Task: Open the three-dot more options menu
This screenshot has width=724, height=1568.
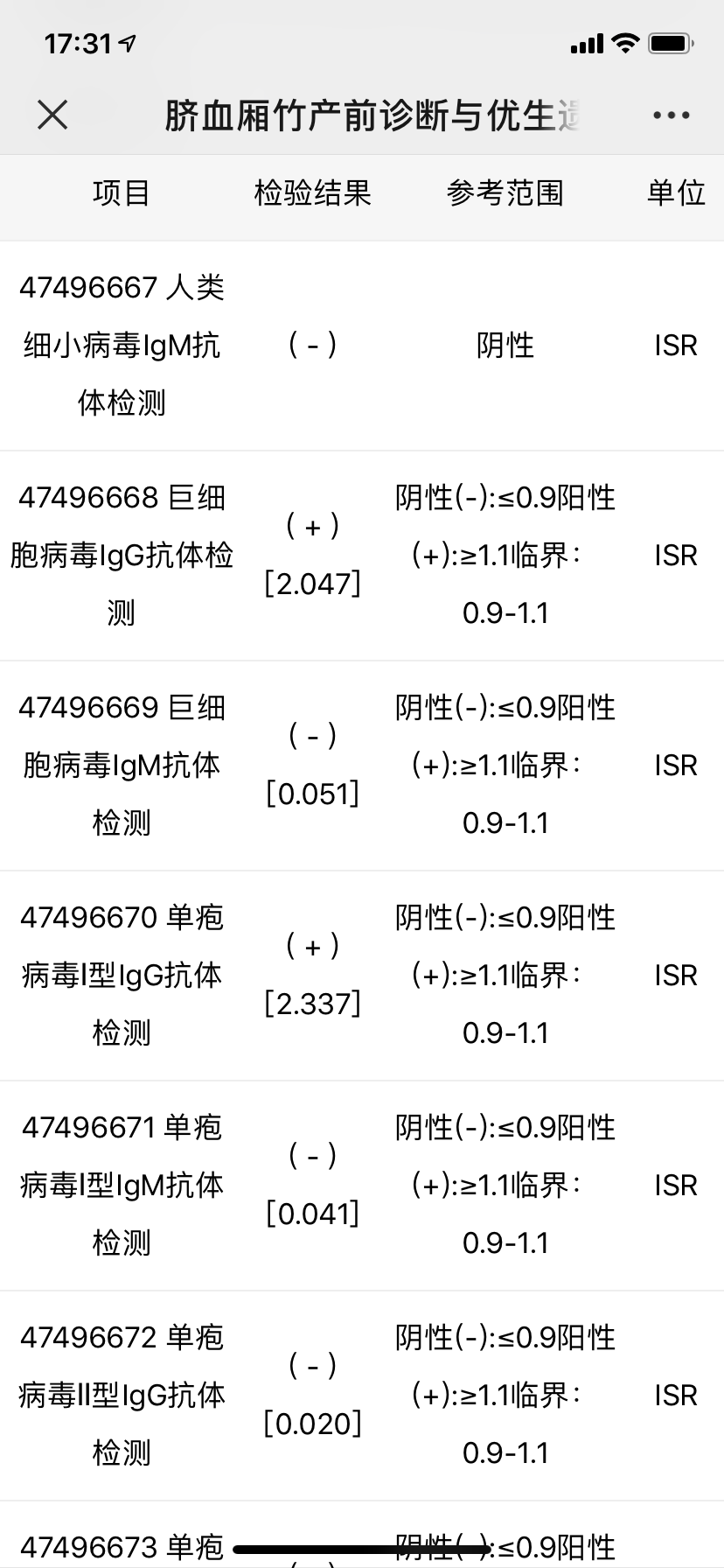Action: (x=671, y=115)
